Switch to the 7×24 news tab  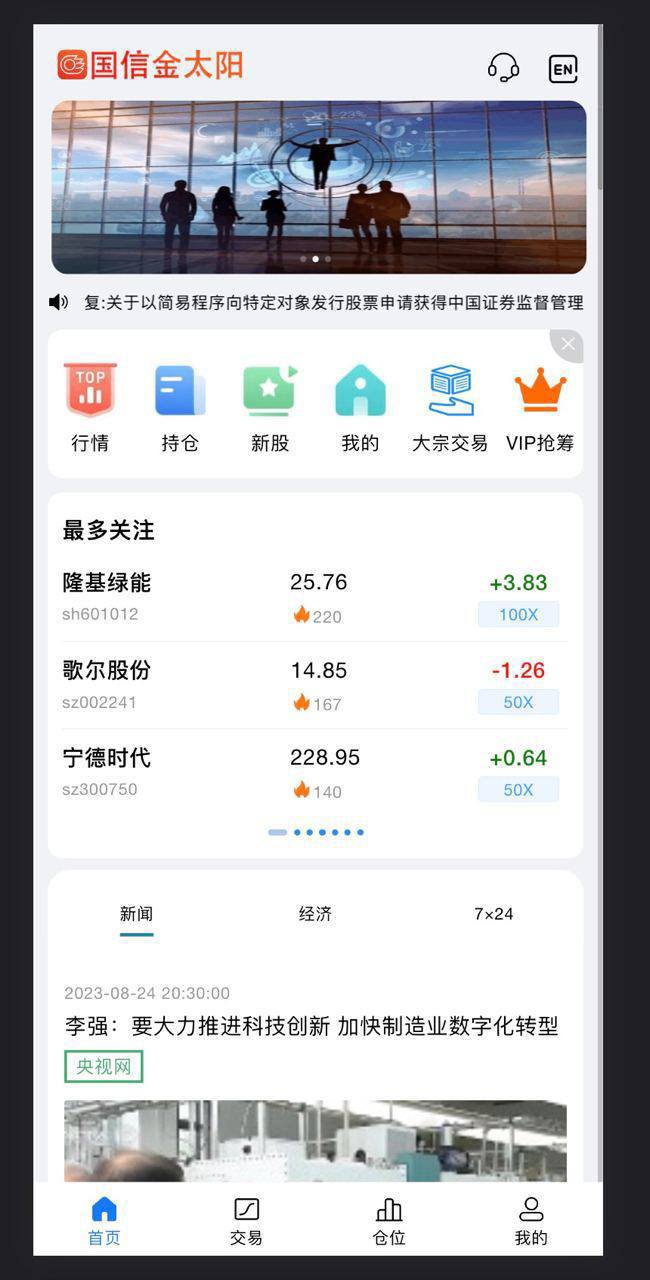click(493, 914)
